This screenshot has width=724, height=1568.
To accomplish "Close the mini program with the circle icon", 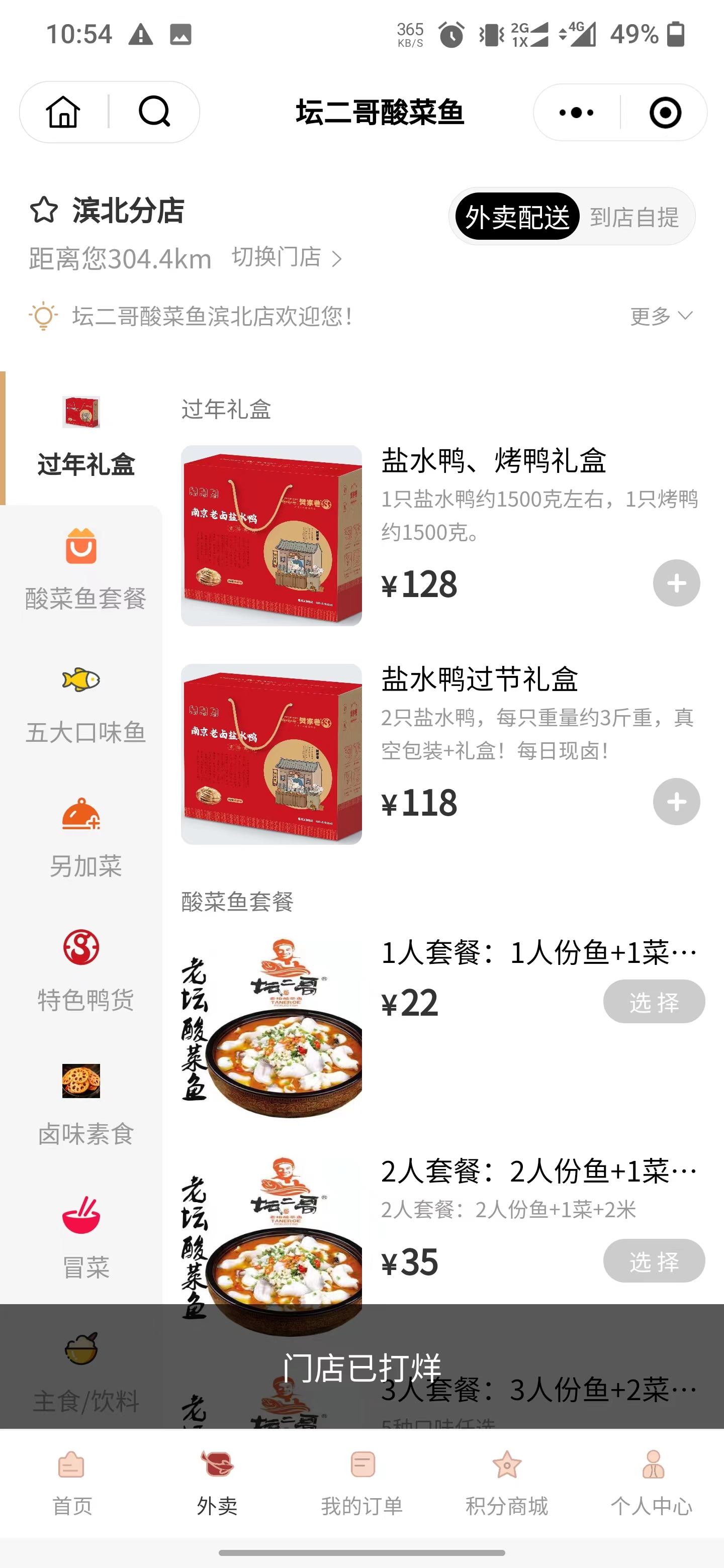I will coord(665,113).
